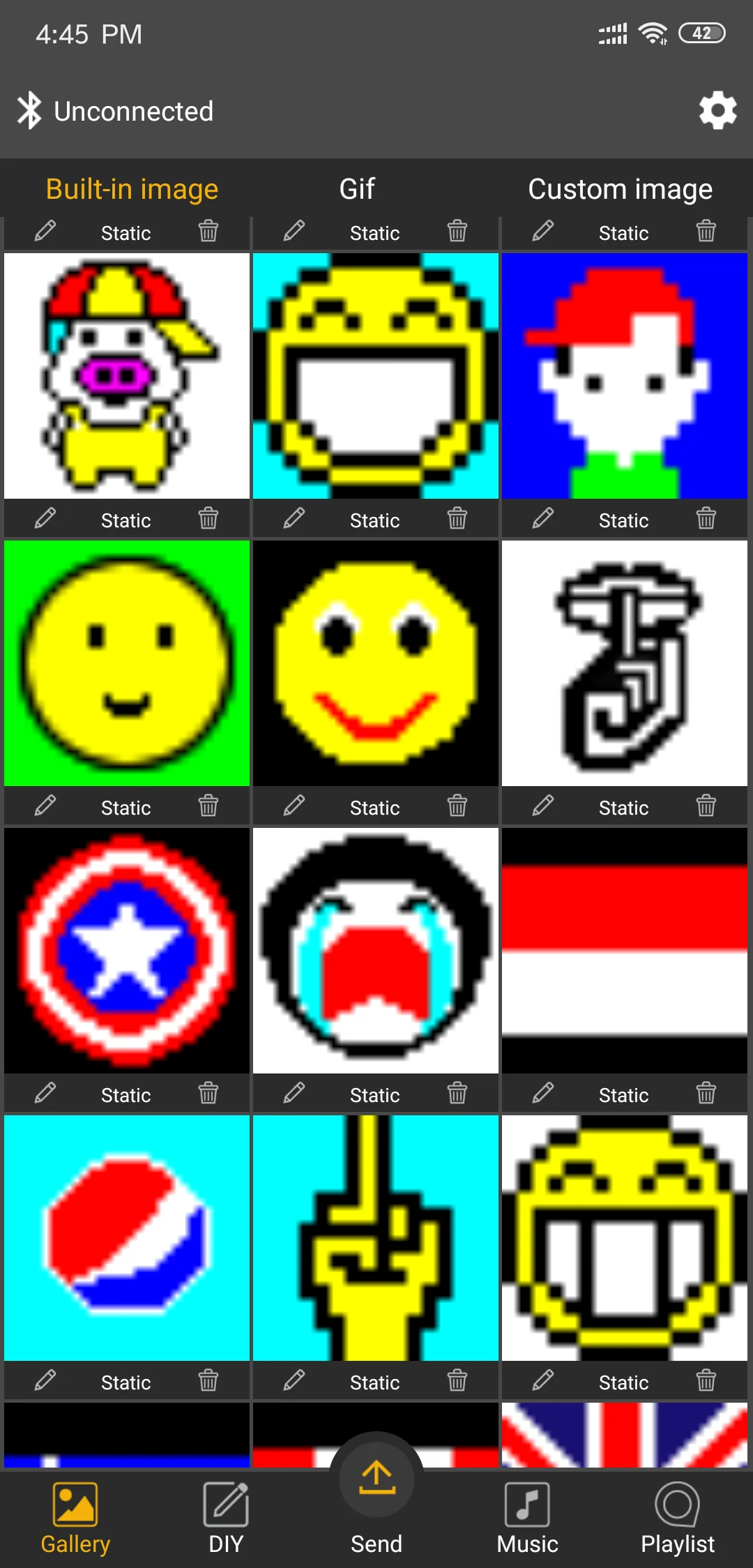Choose the Captain America shield image

[x=127, y=950]
